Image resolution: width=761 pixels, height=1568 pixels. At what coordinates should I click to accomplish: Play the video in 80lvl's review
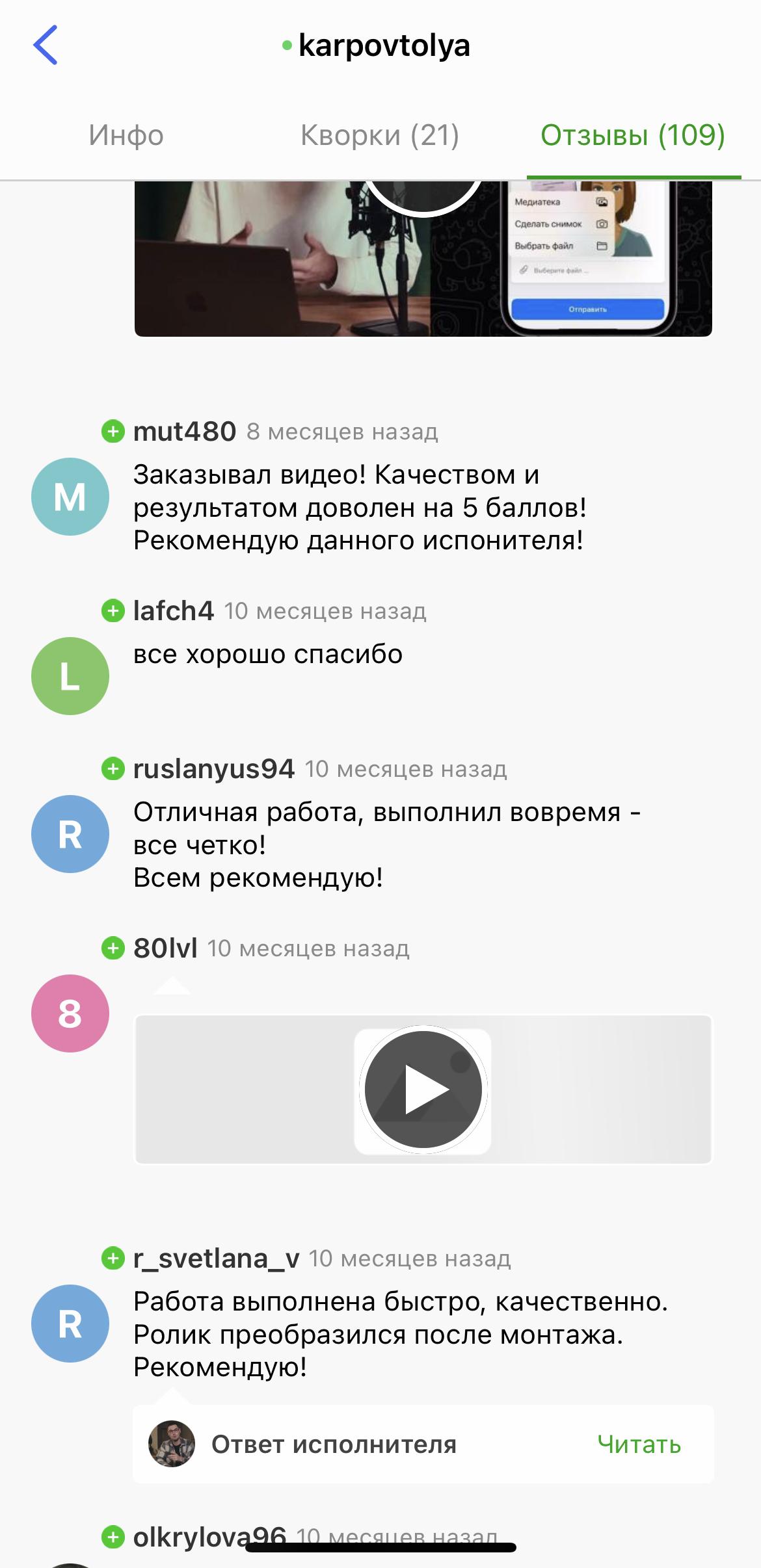423,1090
